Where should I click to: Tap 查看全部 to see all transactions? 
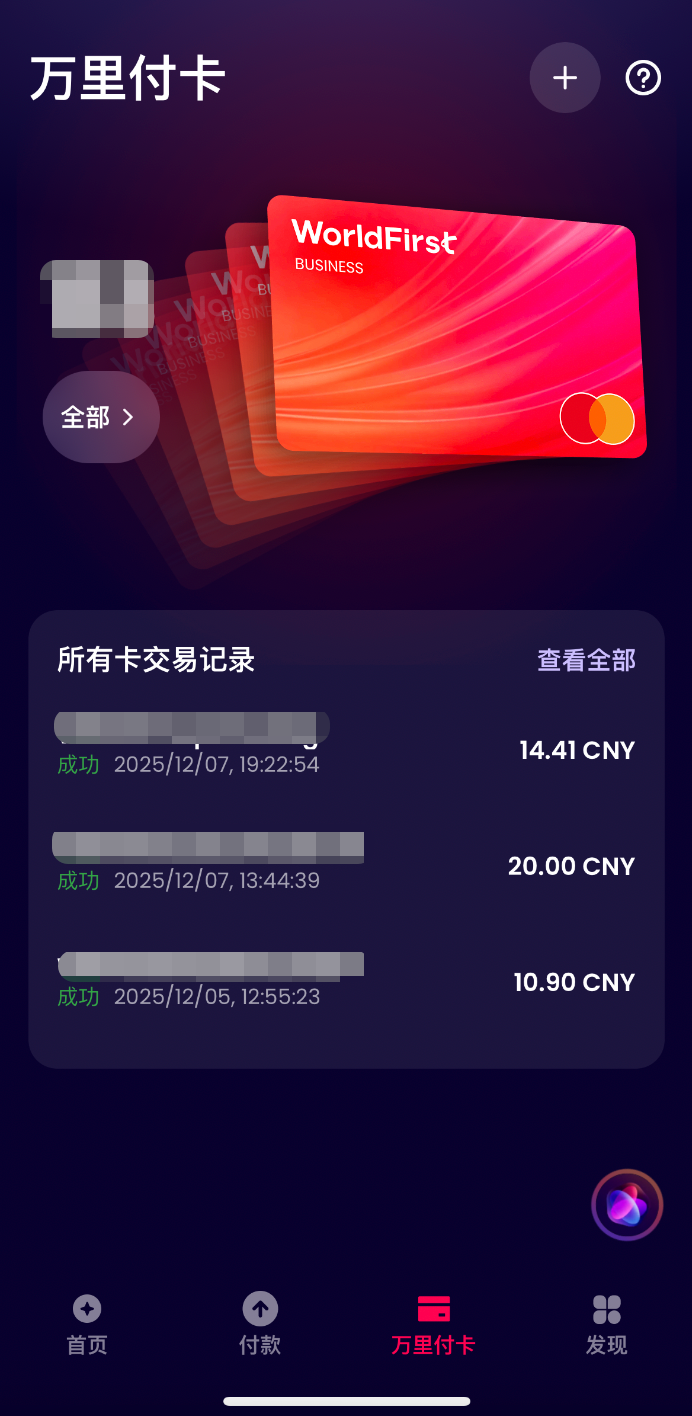point(586,660)
